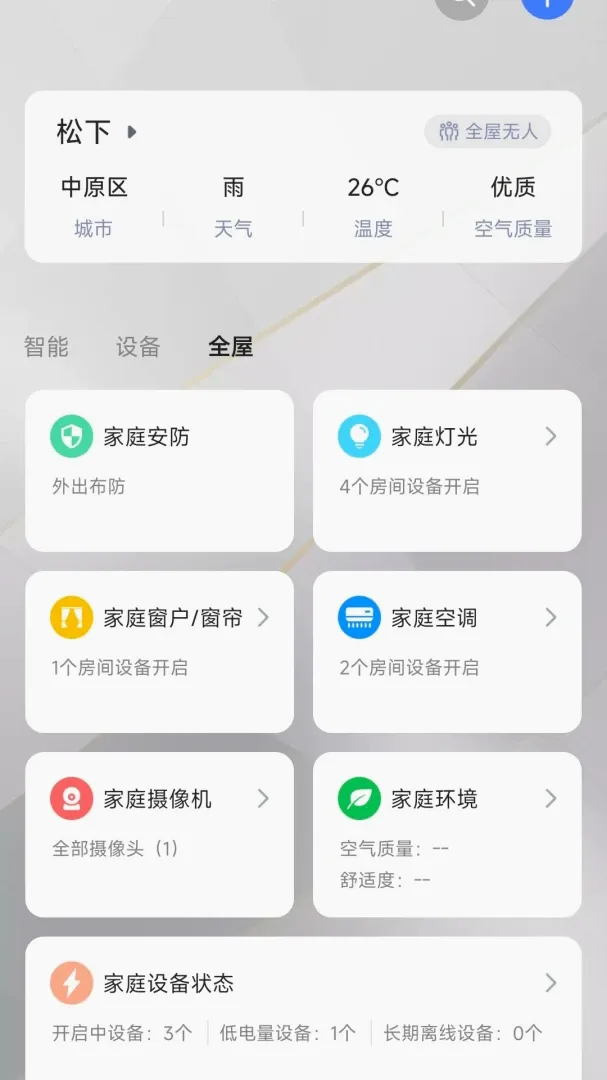Switch to the 设备 tab
Image resolution: width=607 pixels, height=1080 pixels.
138,346
